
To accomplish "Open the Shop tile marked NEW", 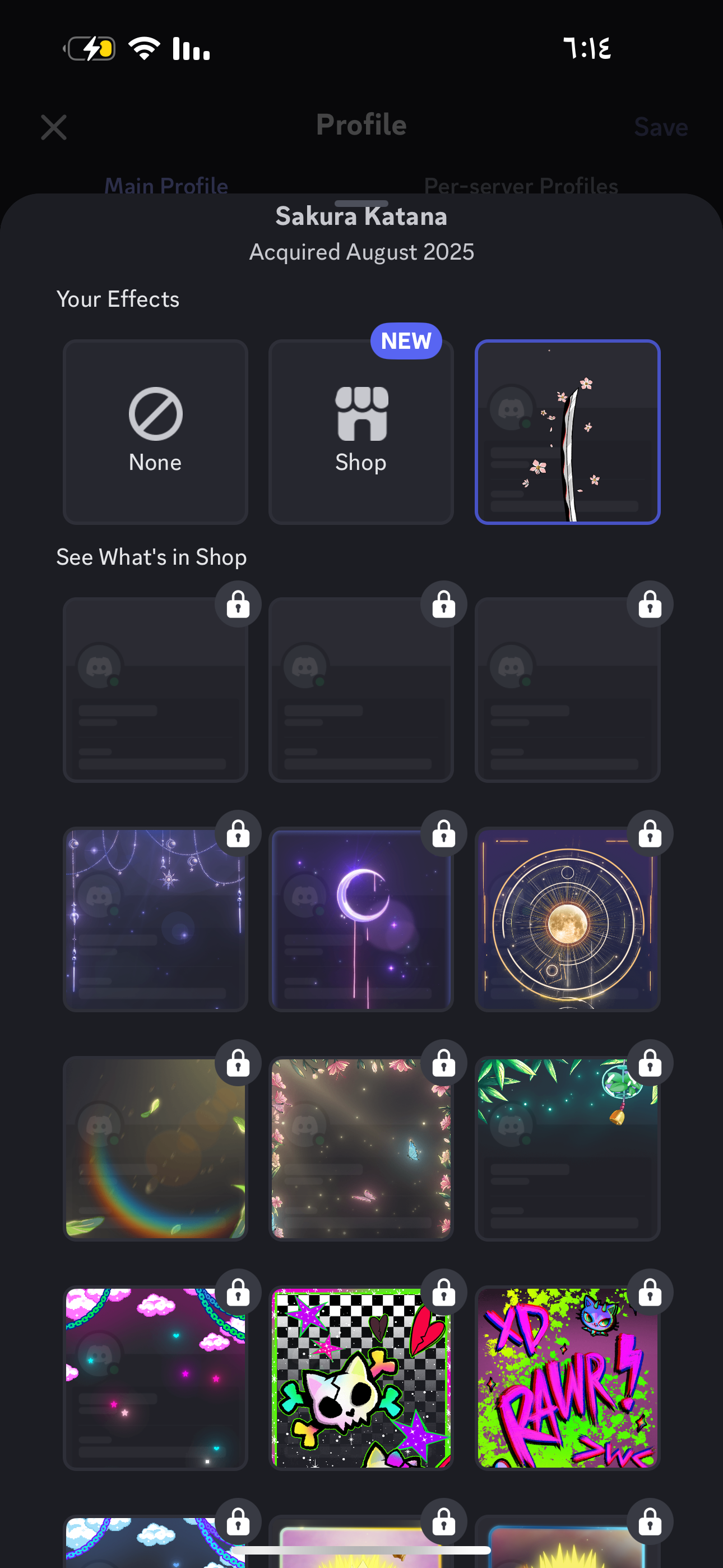I will [361, 432].
